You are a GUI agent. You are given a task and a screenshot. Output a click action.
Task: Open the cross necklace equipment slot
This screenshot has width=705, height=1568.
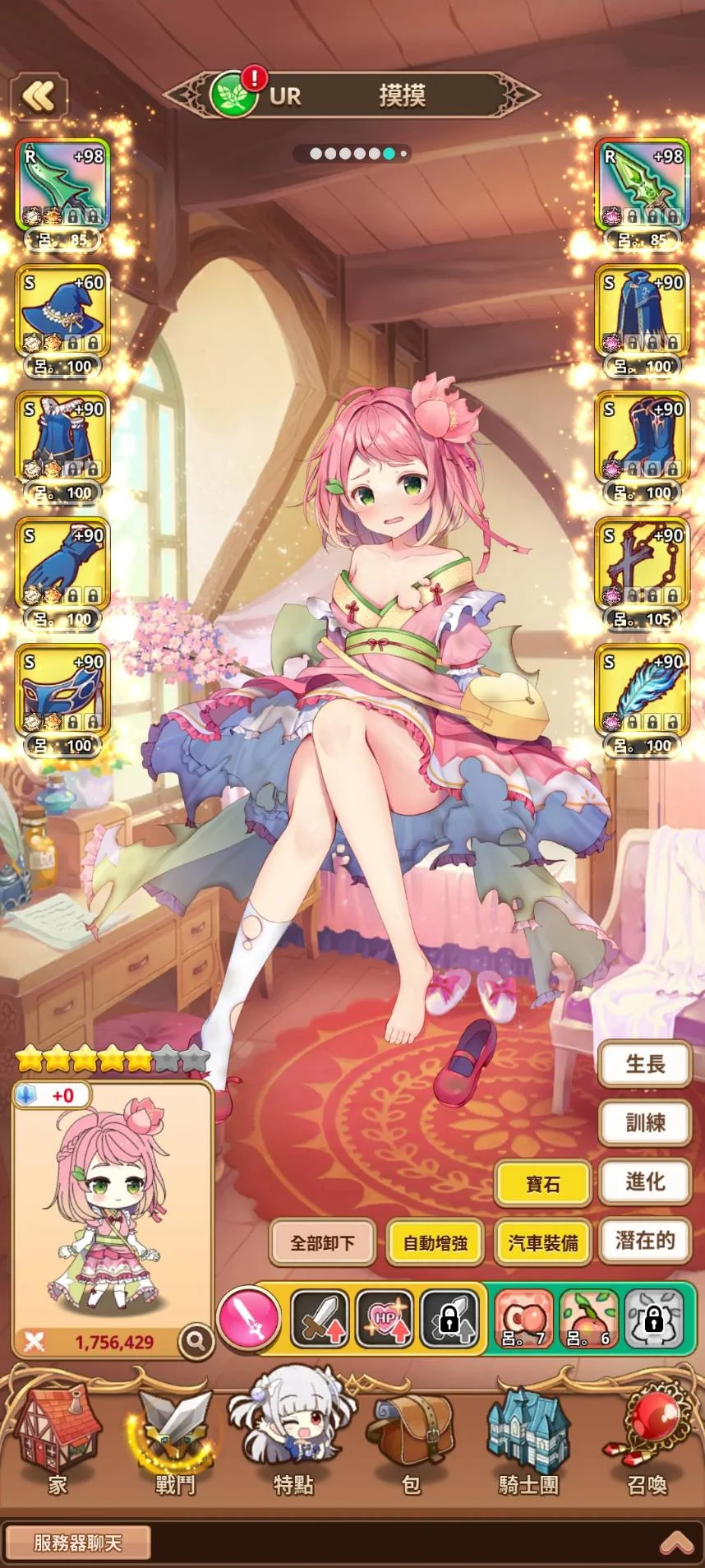(643, 565)
